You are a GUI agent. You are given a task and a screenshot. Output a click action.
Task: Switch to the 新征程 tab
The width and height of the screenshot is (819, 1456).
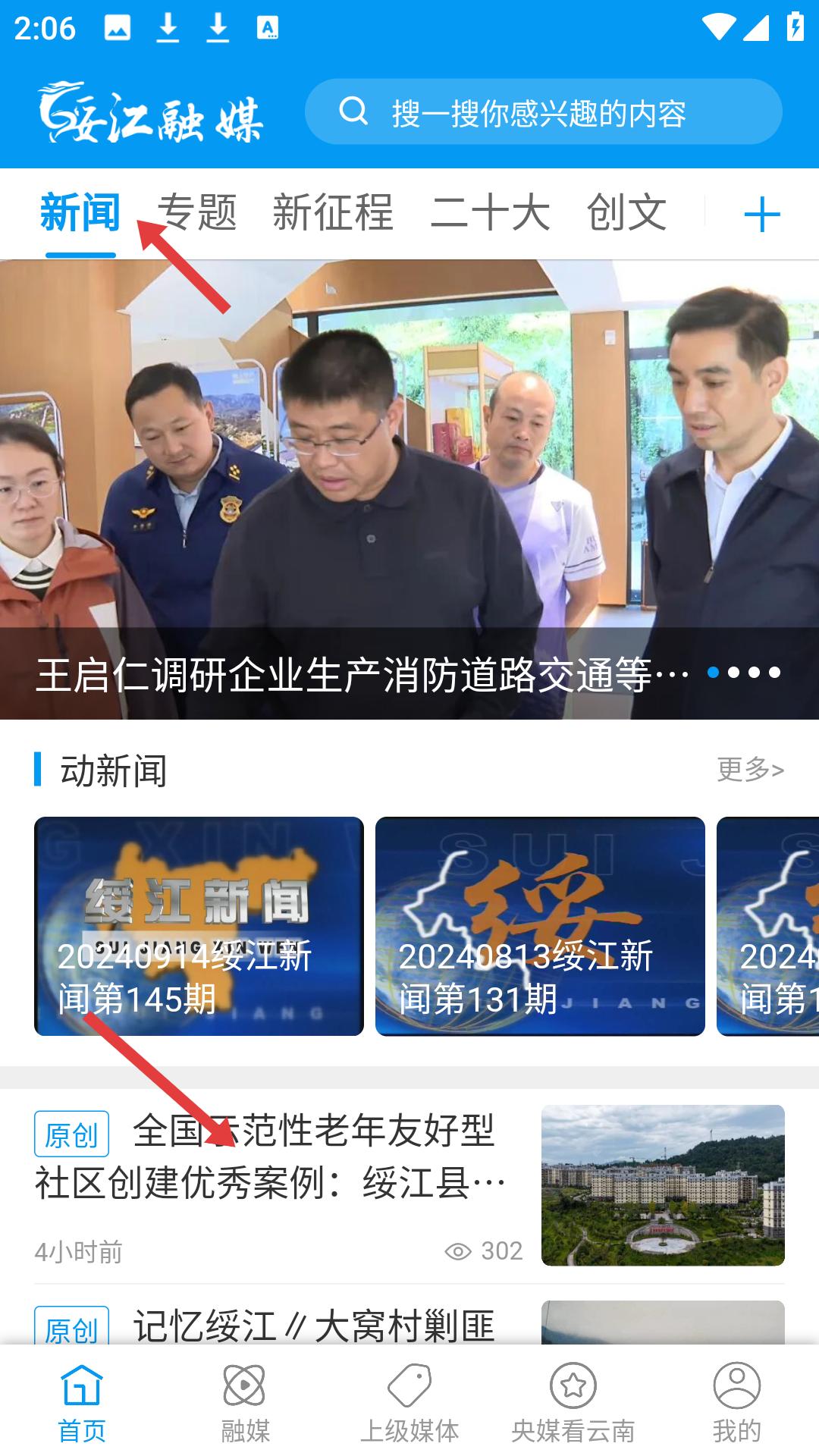coord(333,213)
